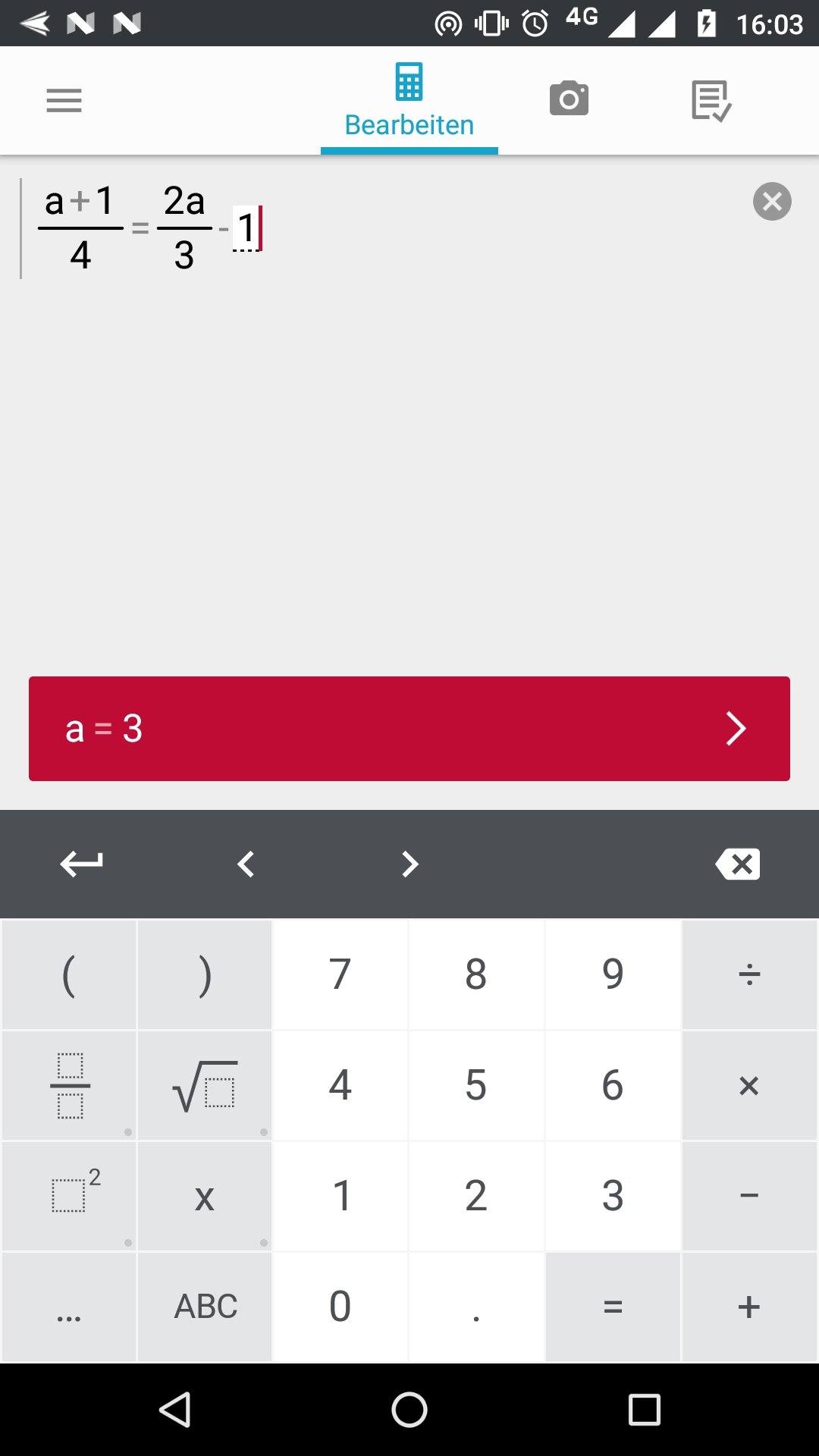Tap the enter/new line key
Image resolution: width=819 pixels, height=1456 pixels.
coord(82,864)
